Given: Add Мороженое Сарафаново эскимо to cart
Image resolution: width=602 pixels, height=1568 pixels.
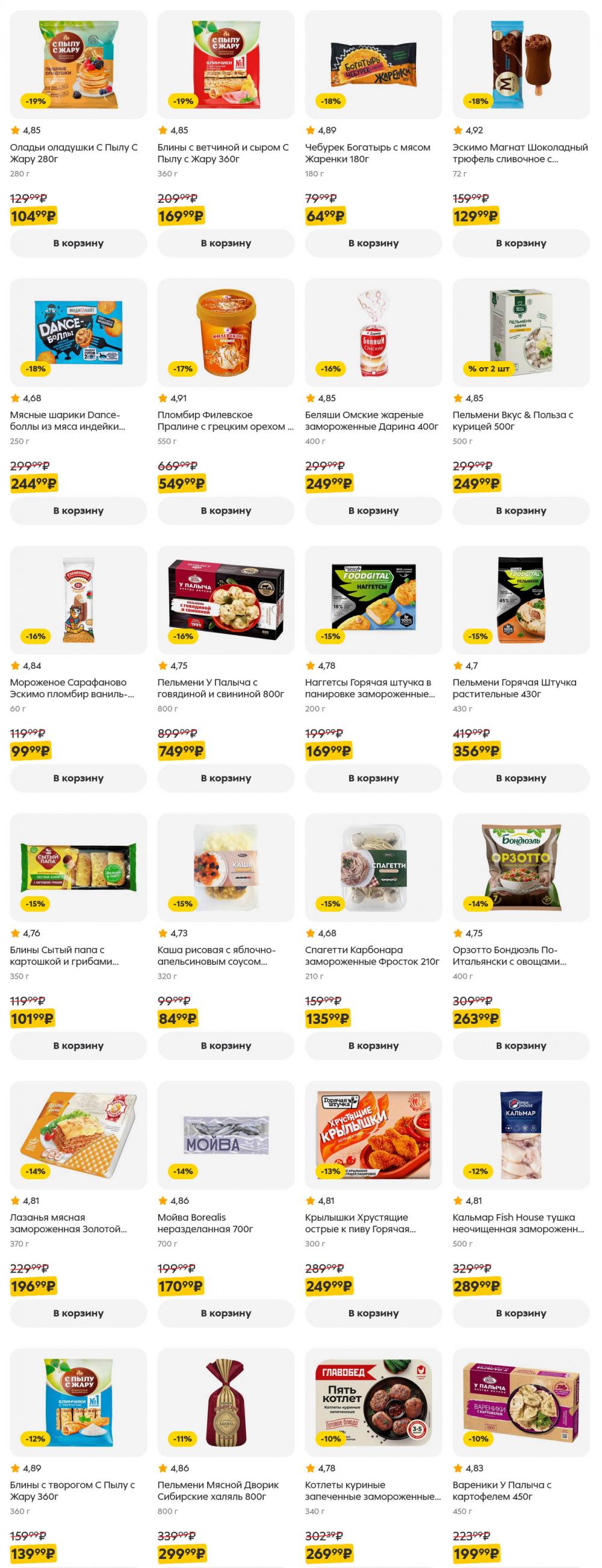Looking at the screenshot, I should (x=78, y=777).
